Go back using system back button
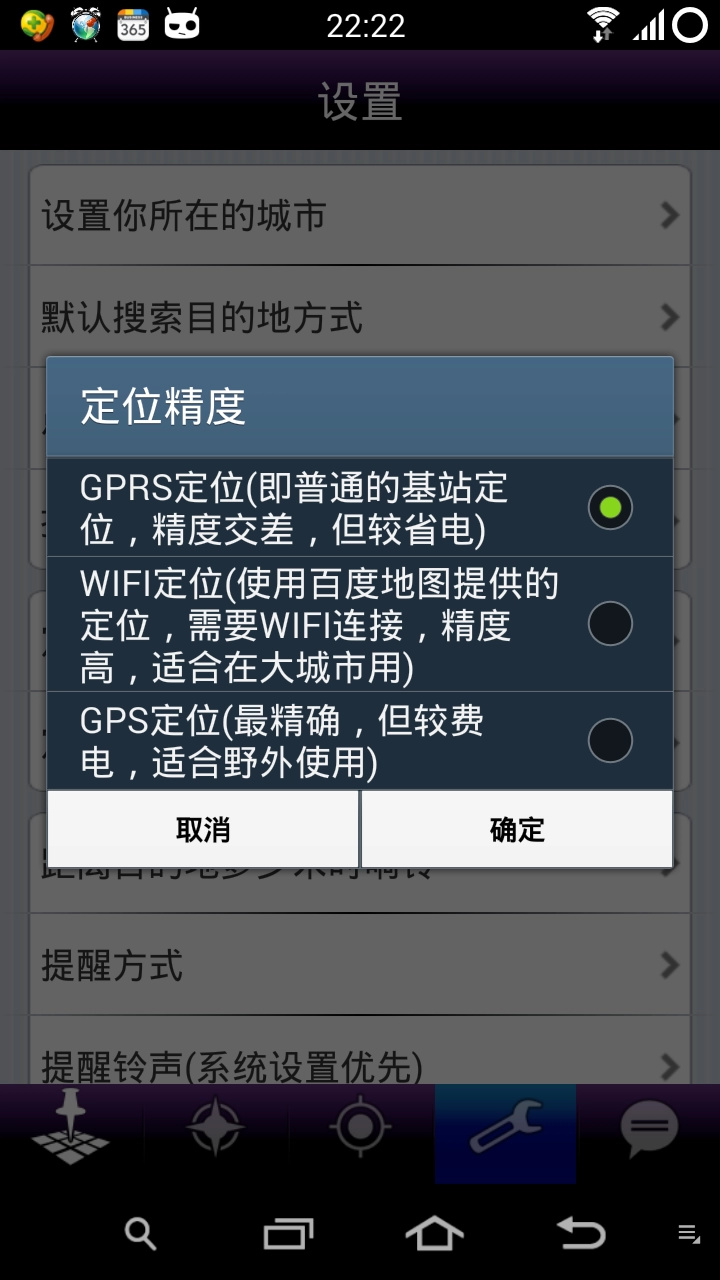This screenshot has width=720, height=1280. point(580,1233)
